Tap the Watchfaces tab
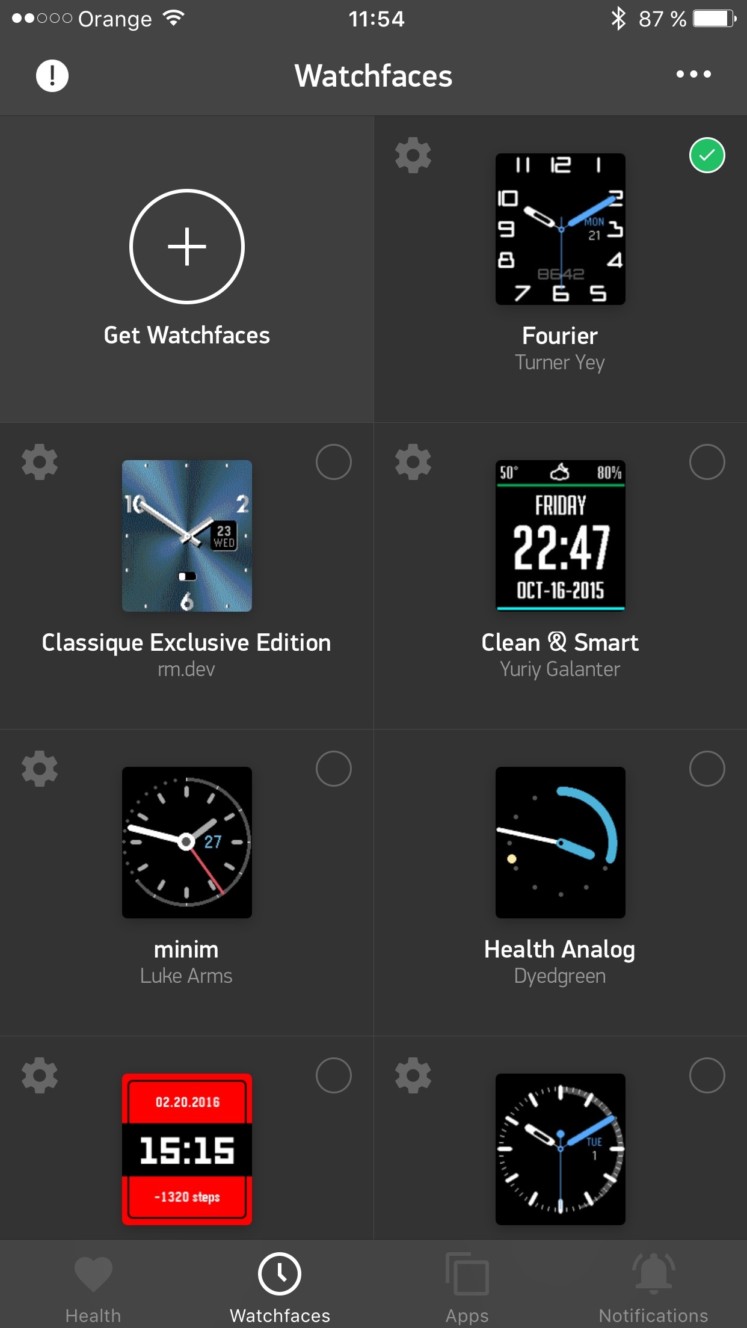747x1328 pixels. [280, 1290]
